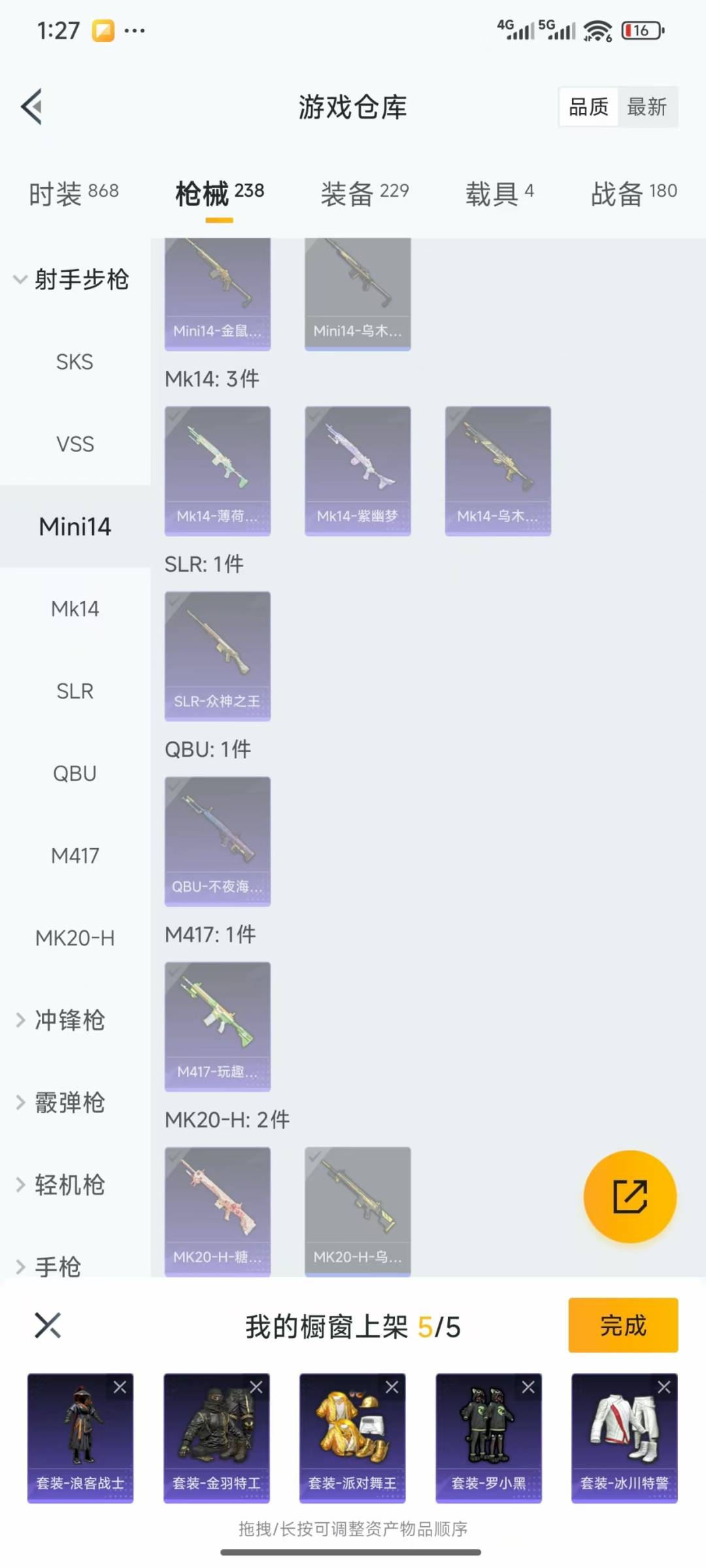Switch to the 时装 tab

[73, 193]
